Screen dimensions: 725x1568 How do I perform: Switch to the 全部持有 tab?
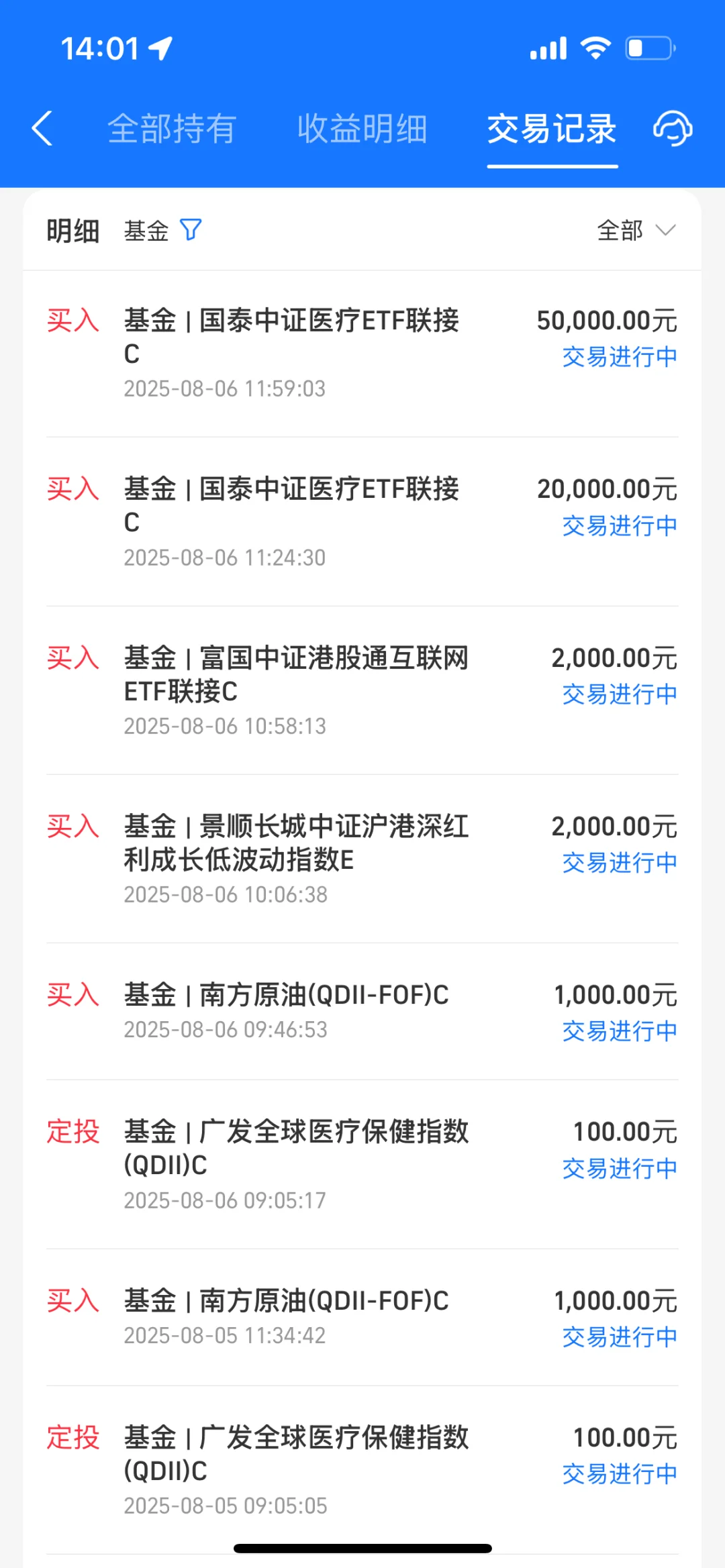(172, 128)
